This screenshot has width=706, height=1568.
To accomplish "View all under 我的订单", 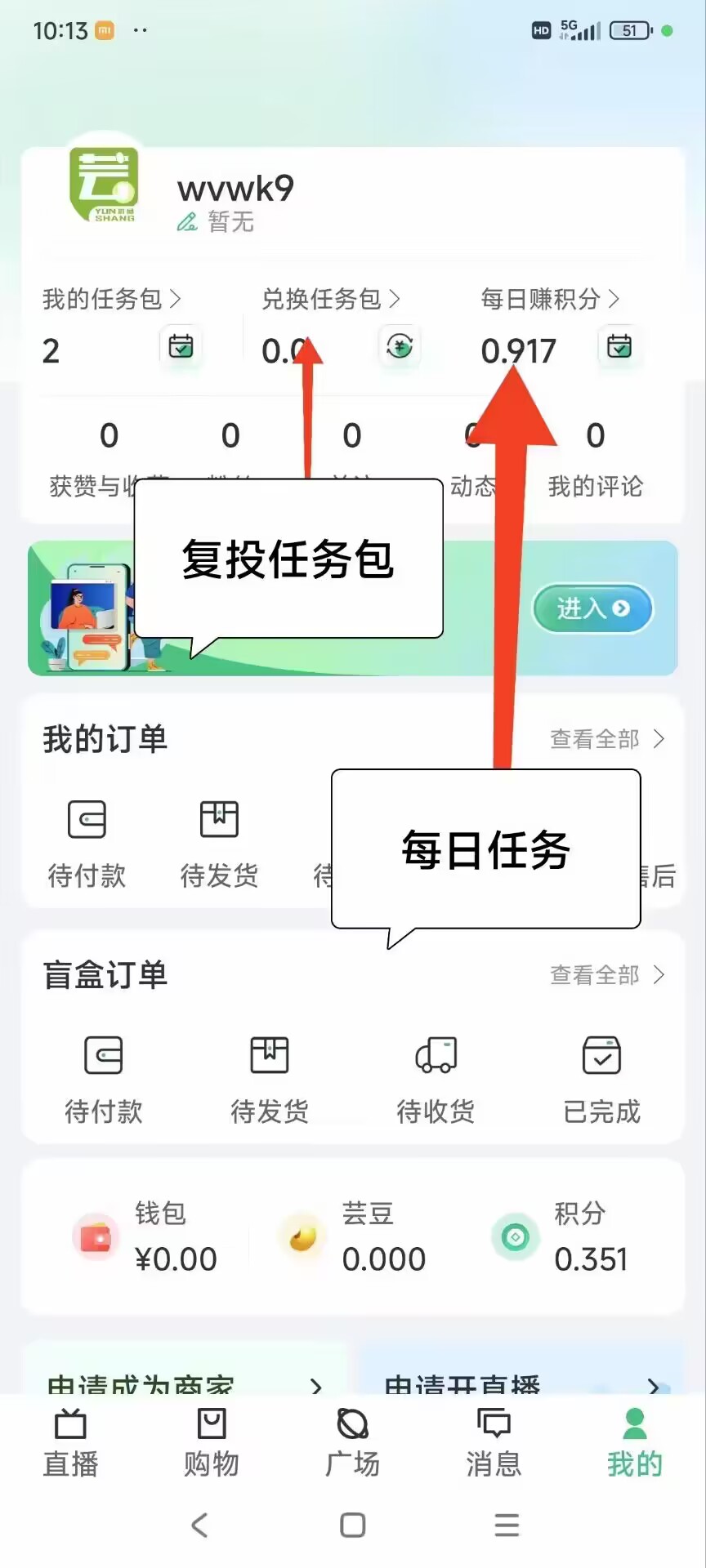I will [x=607, y=739].
